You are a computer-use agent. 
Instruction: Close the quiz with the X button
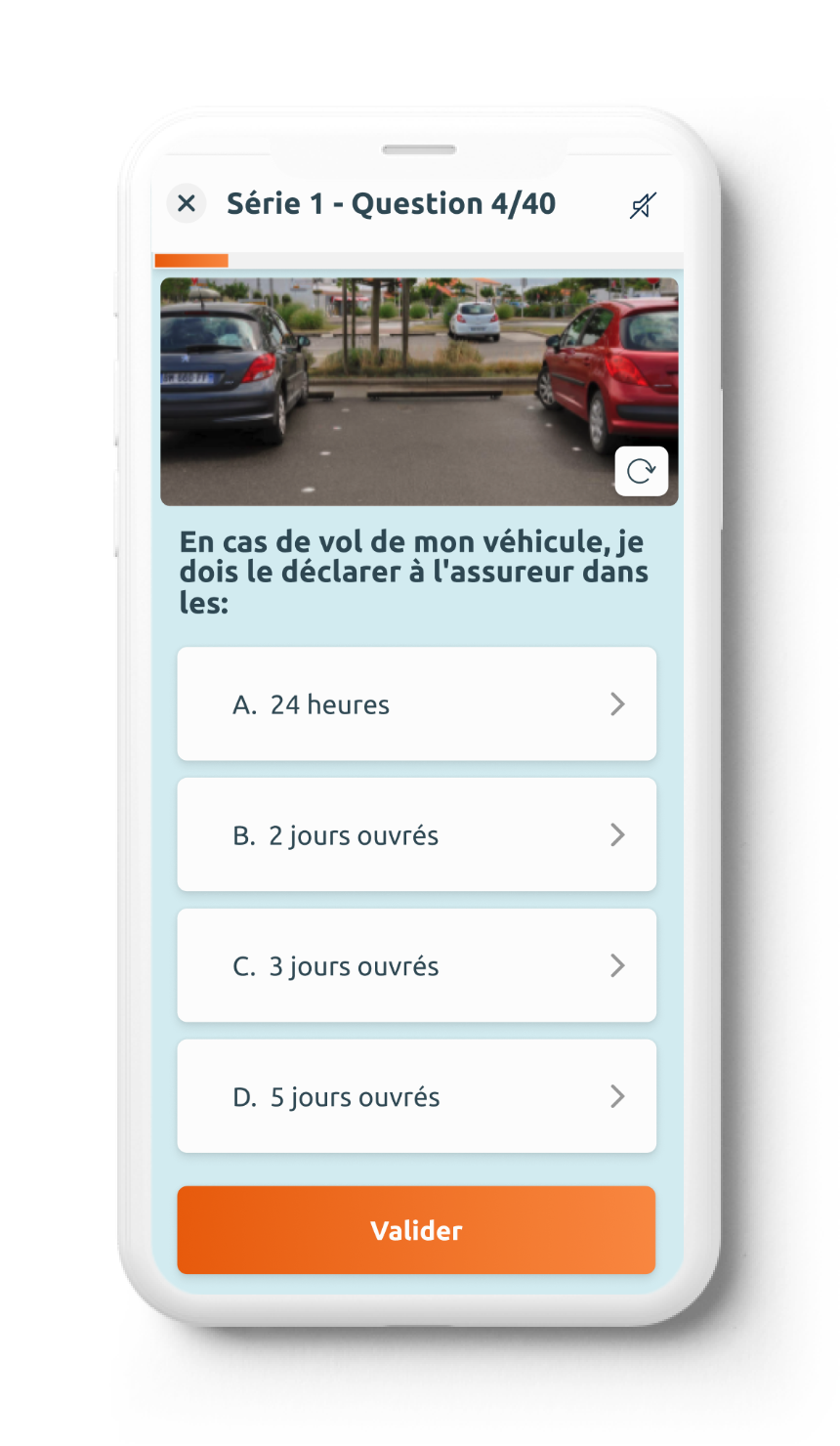[x=187, y=204]
